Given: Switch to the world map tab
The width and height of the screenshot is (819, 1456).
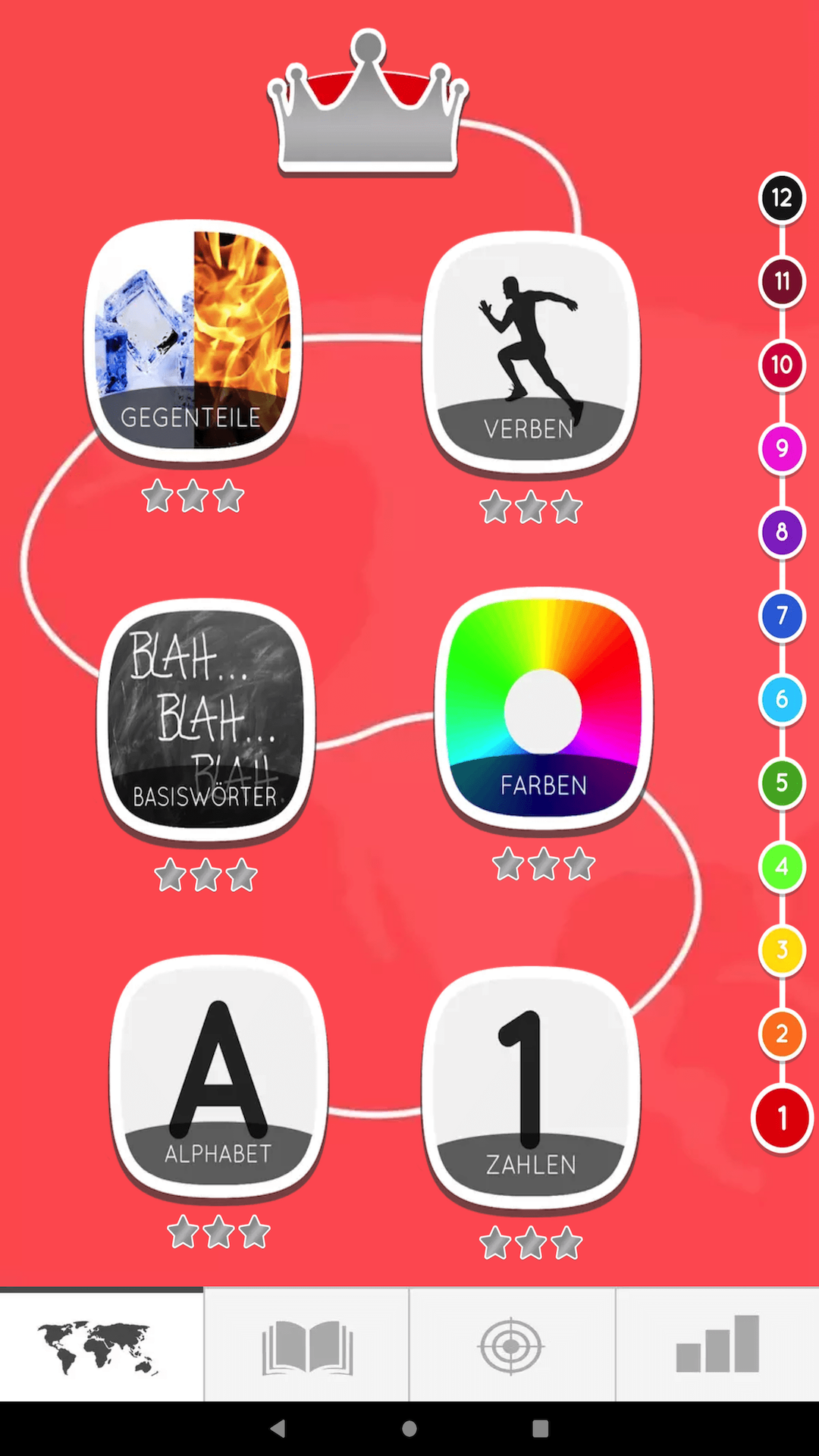Looking at the screenshot, I should tap(102, 1346).
